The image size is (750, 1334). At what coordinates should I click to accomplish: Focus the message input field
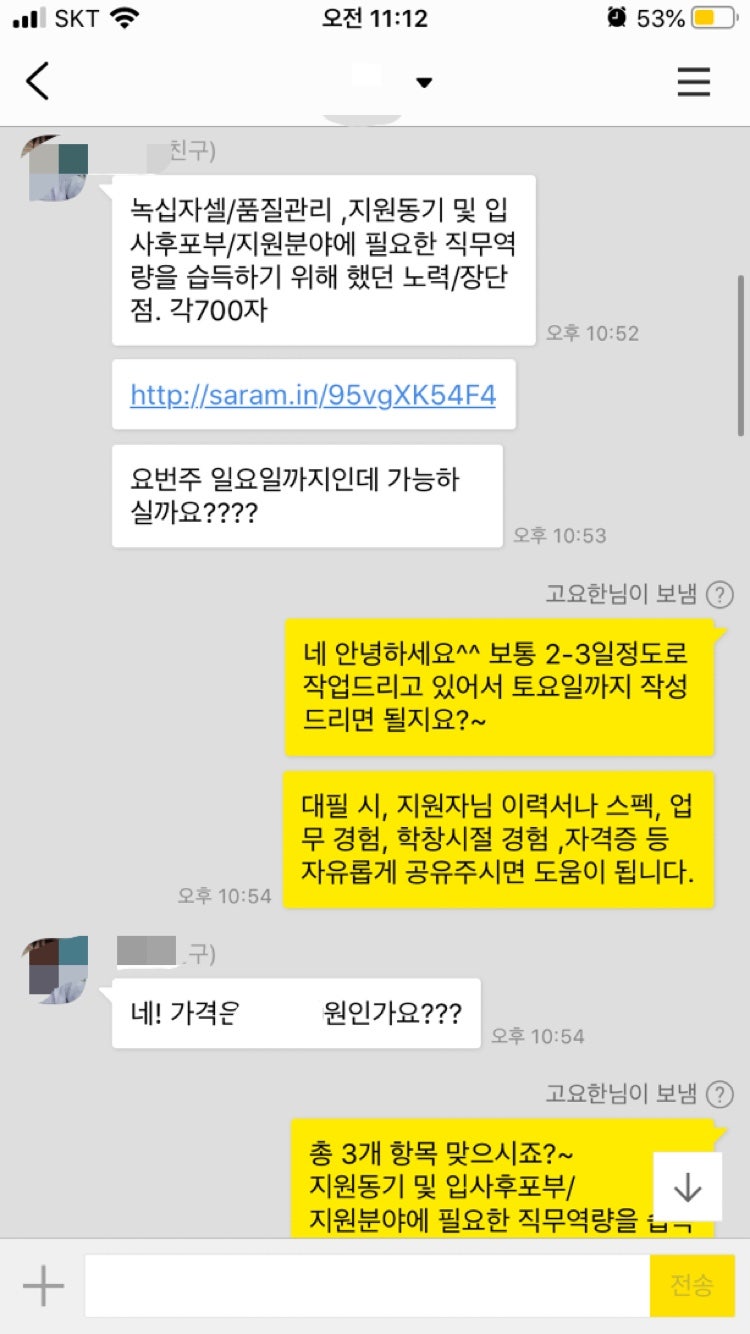click(367, 1286)
